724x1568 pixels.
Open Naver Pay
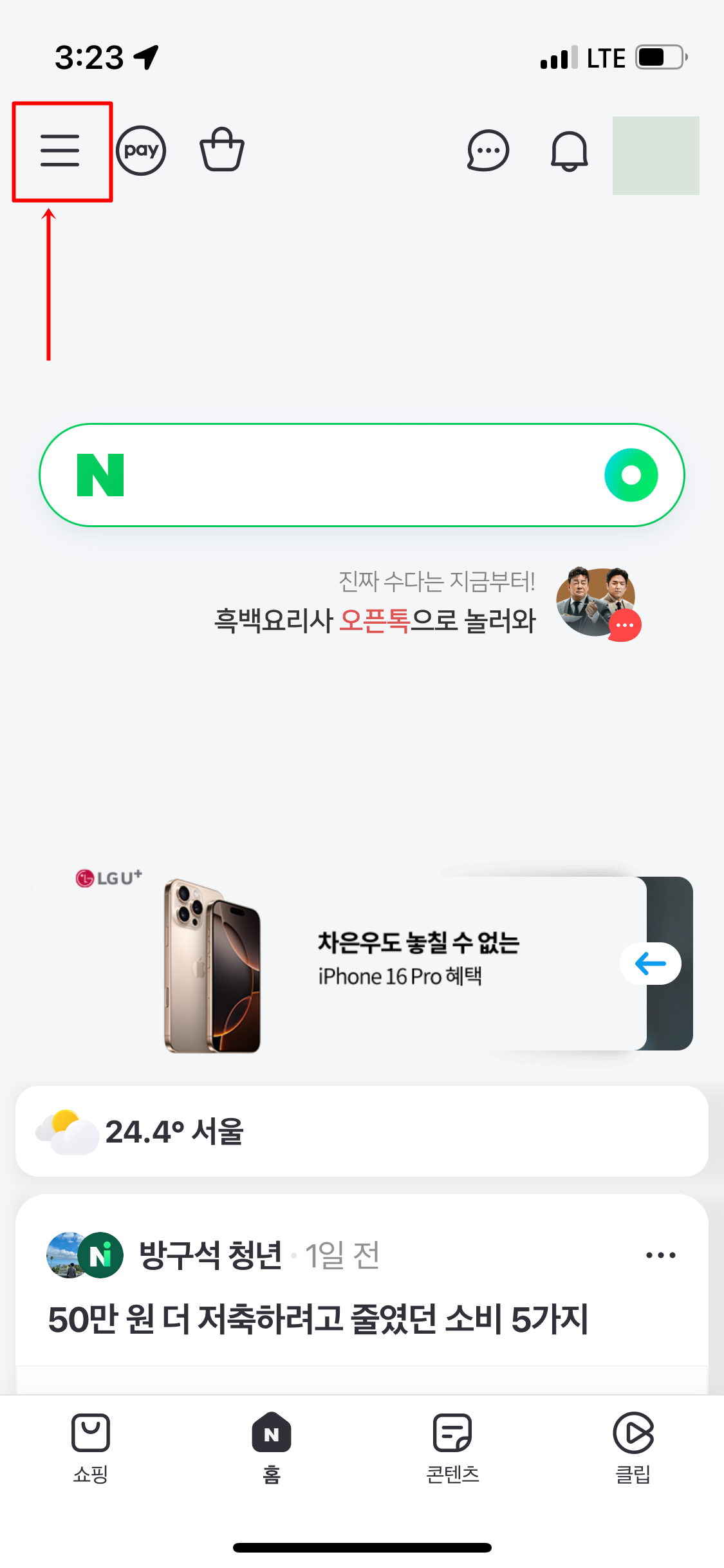(141, 151)
